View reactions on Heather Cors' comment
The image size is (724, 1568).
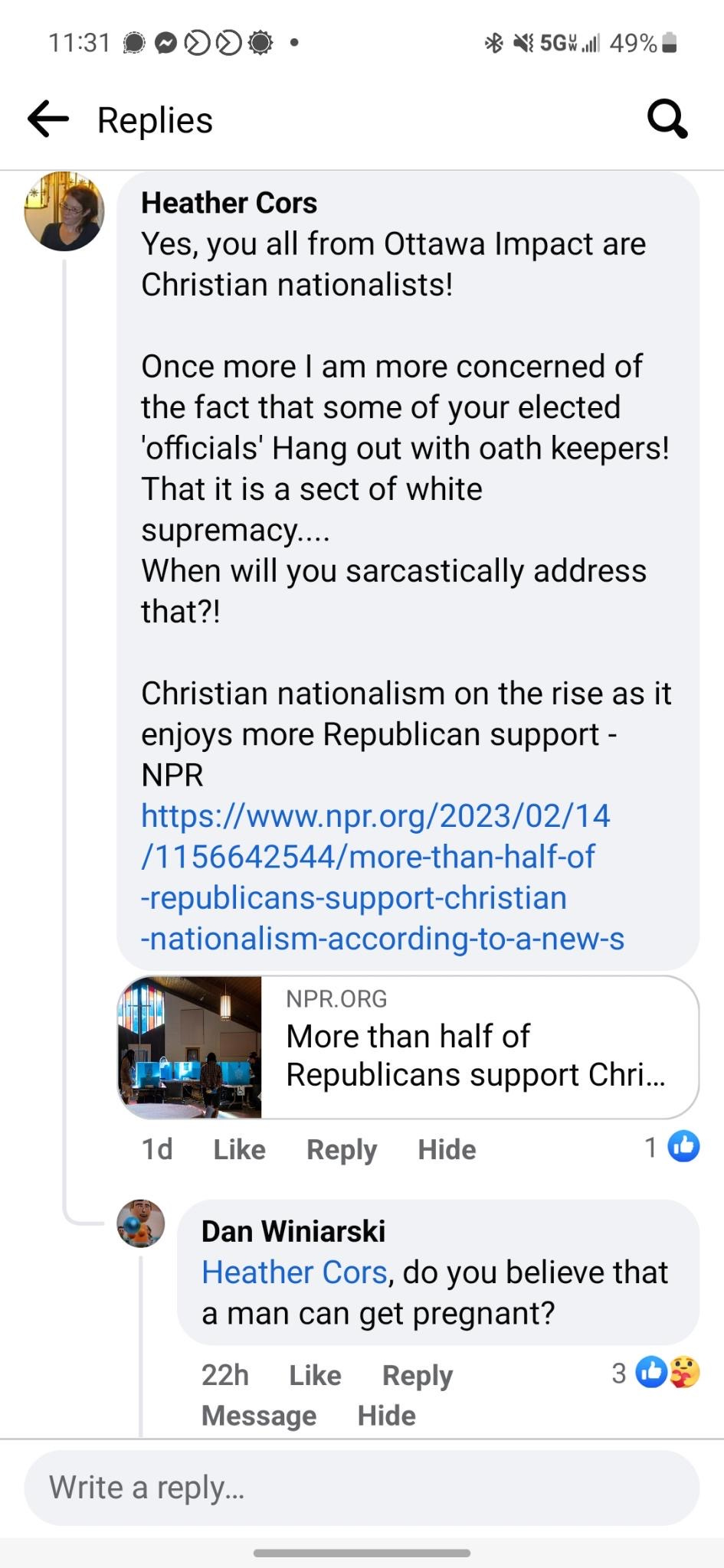(x=672, y=1147)
